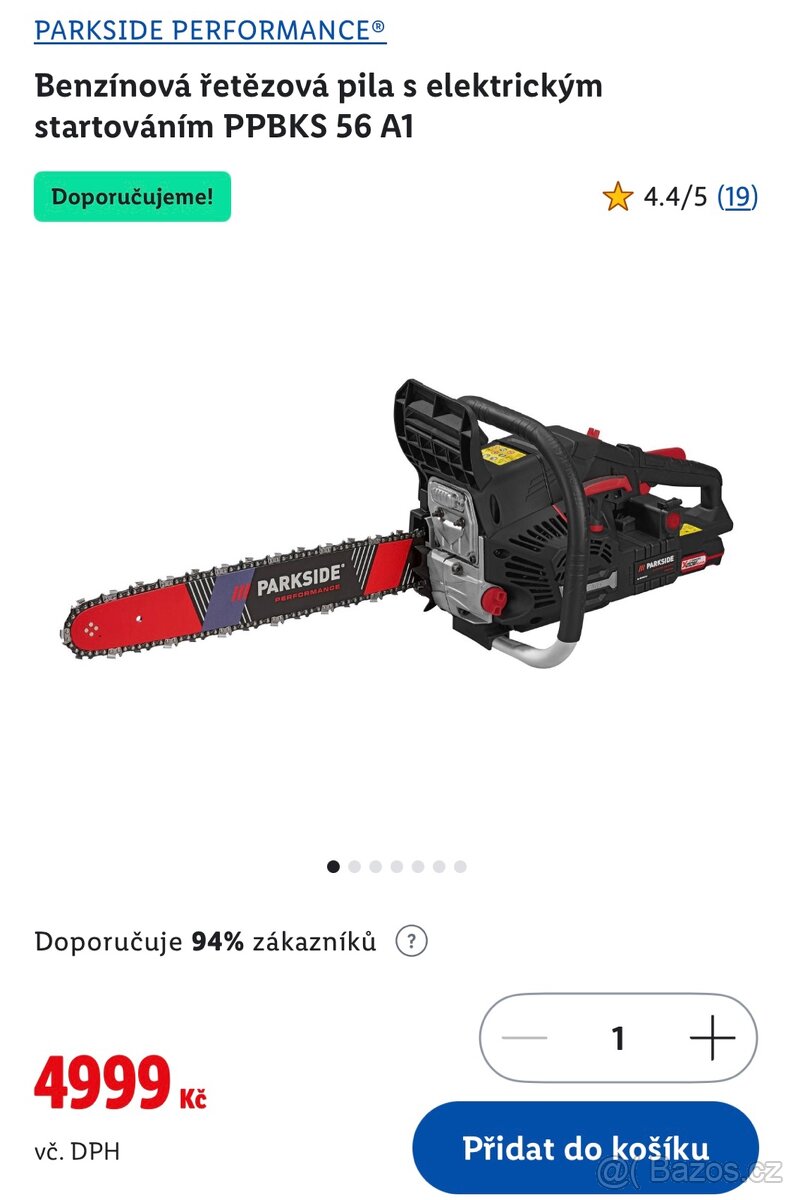The width and height of the screenshot is (793, 1200).
Task: Click the minus icon to decrease quantity
Action: point(525,1038)
